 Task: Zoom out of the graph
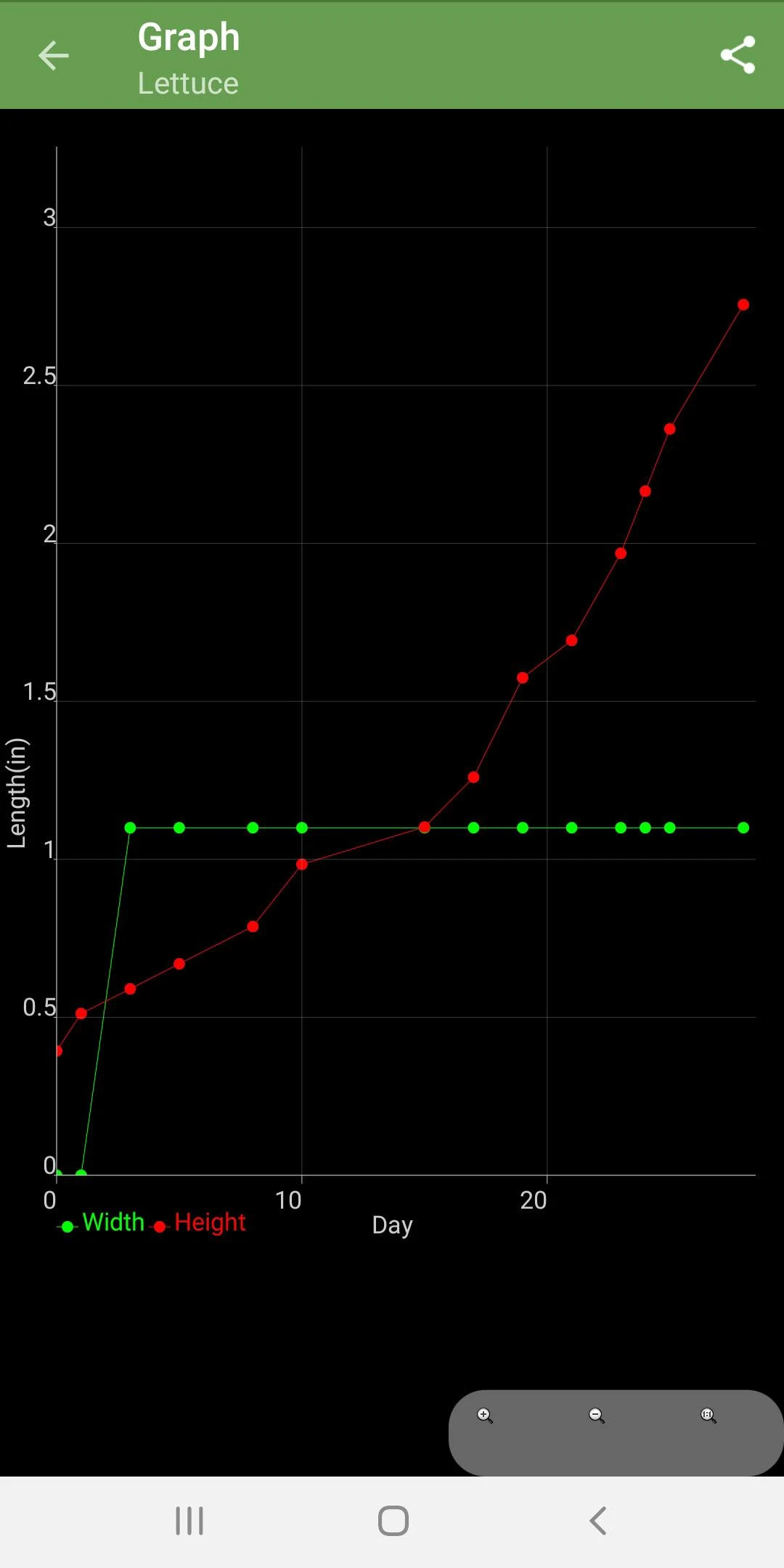(x=597, y=1416)
